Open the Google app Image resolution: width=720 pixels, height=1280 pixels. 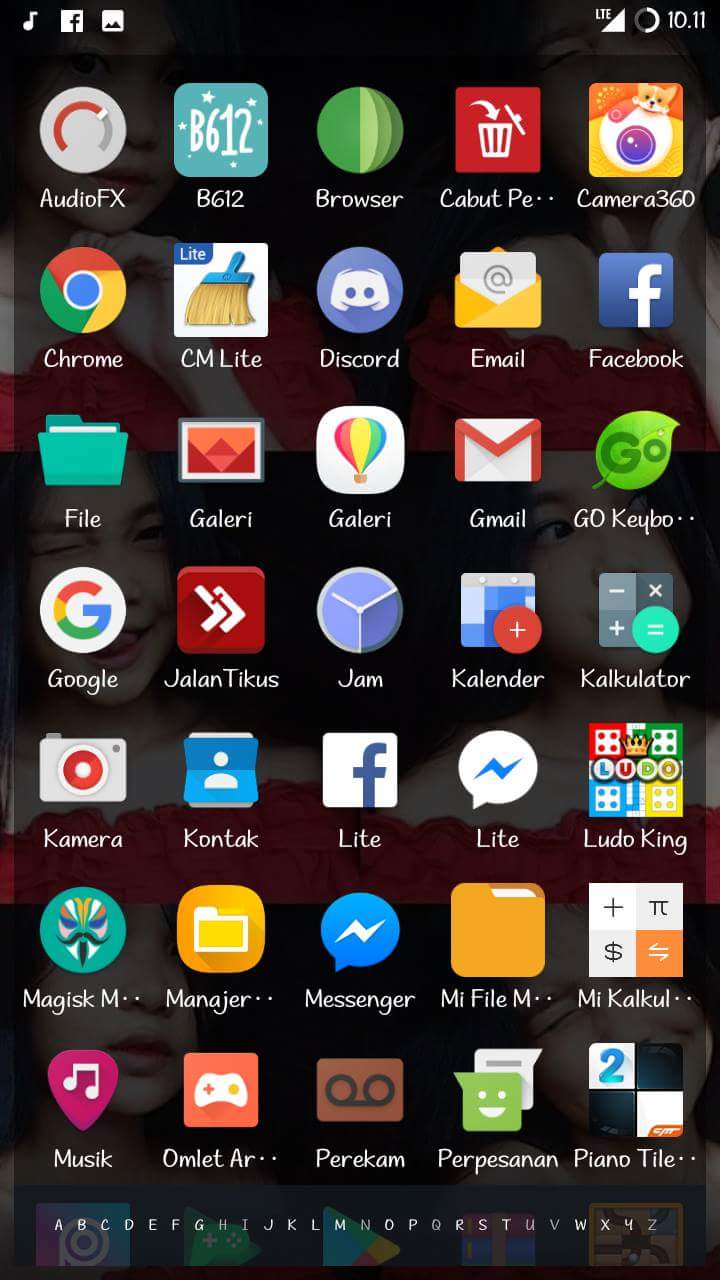(x=83, y=611)
